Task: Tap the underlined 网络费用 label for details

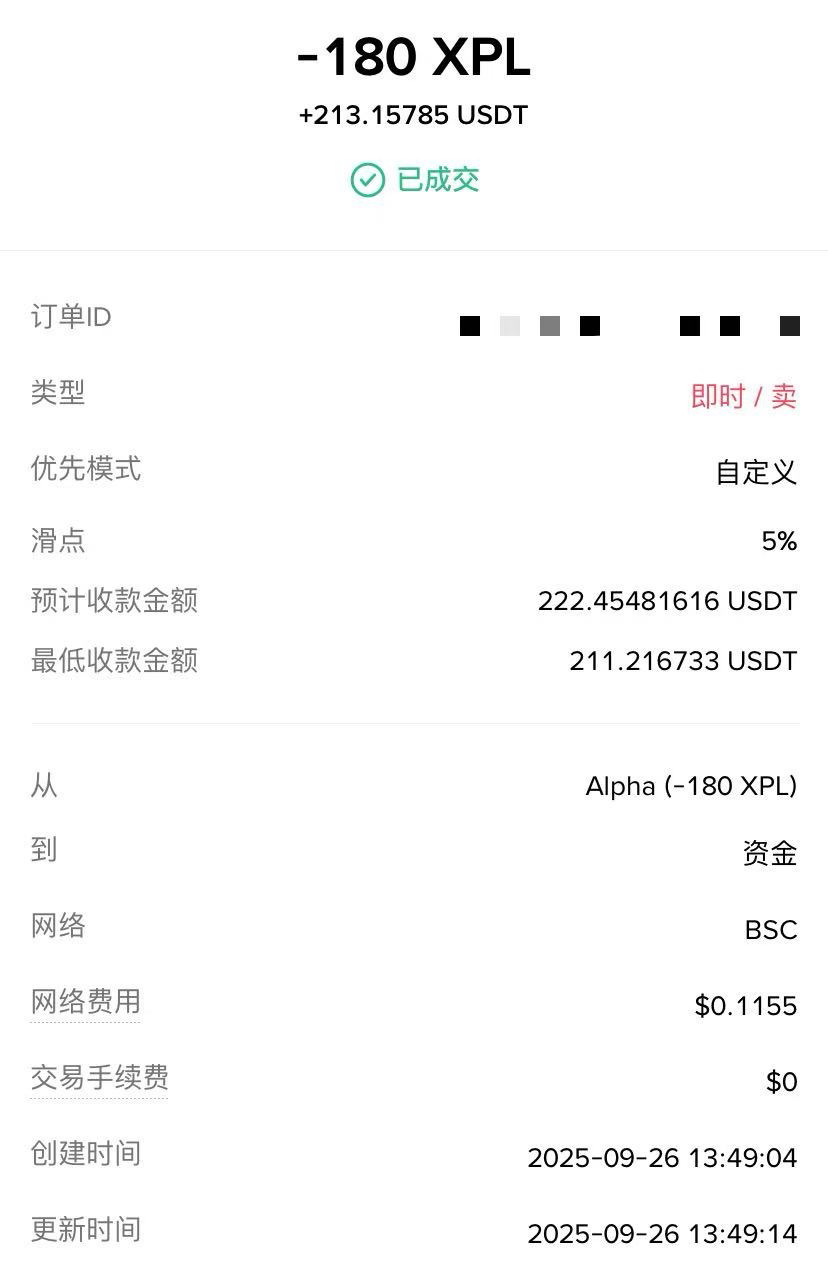Action: point(86,1002)
